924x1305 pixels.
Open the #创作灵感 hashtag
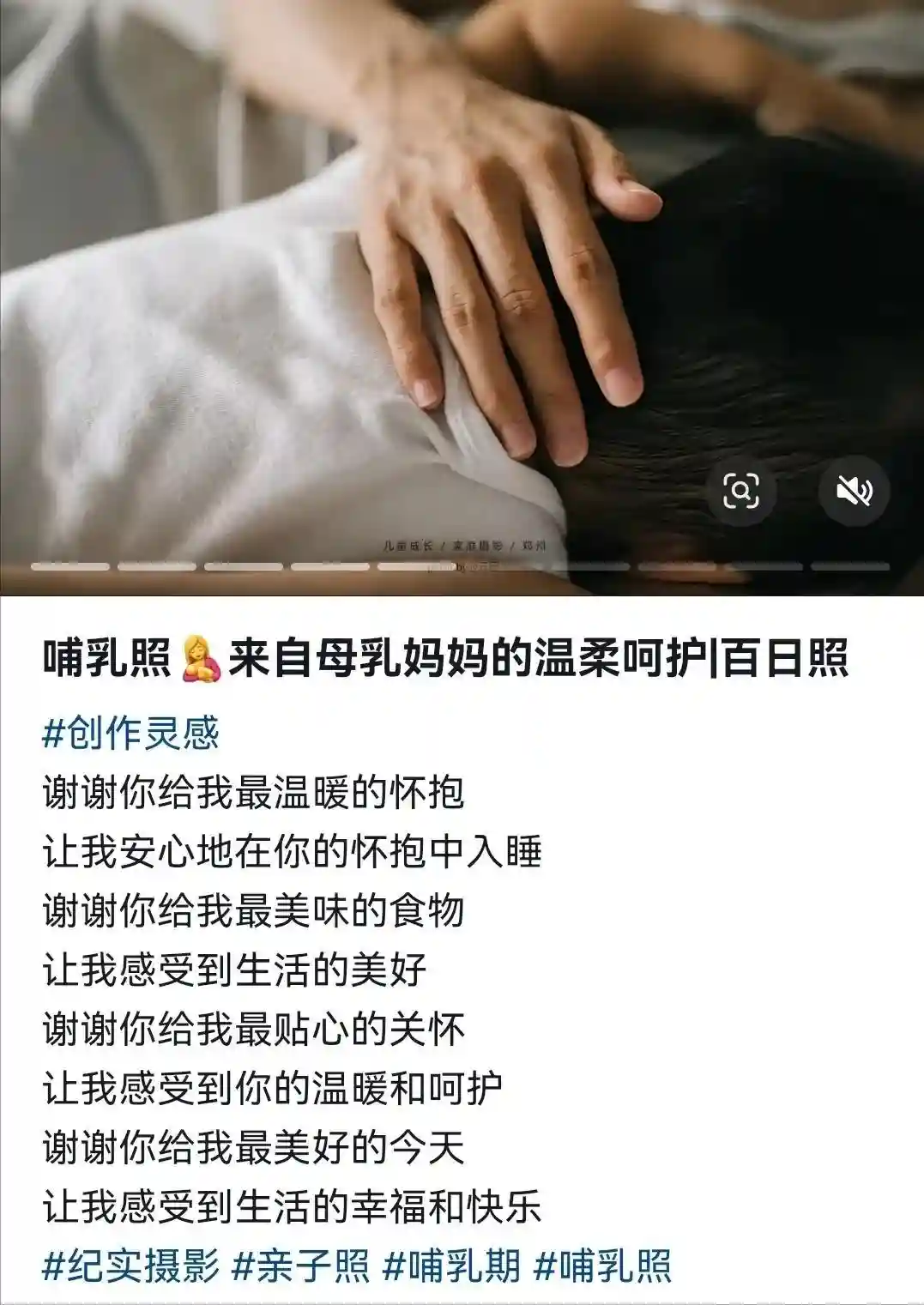(x=130, y=734)
